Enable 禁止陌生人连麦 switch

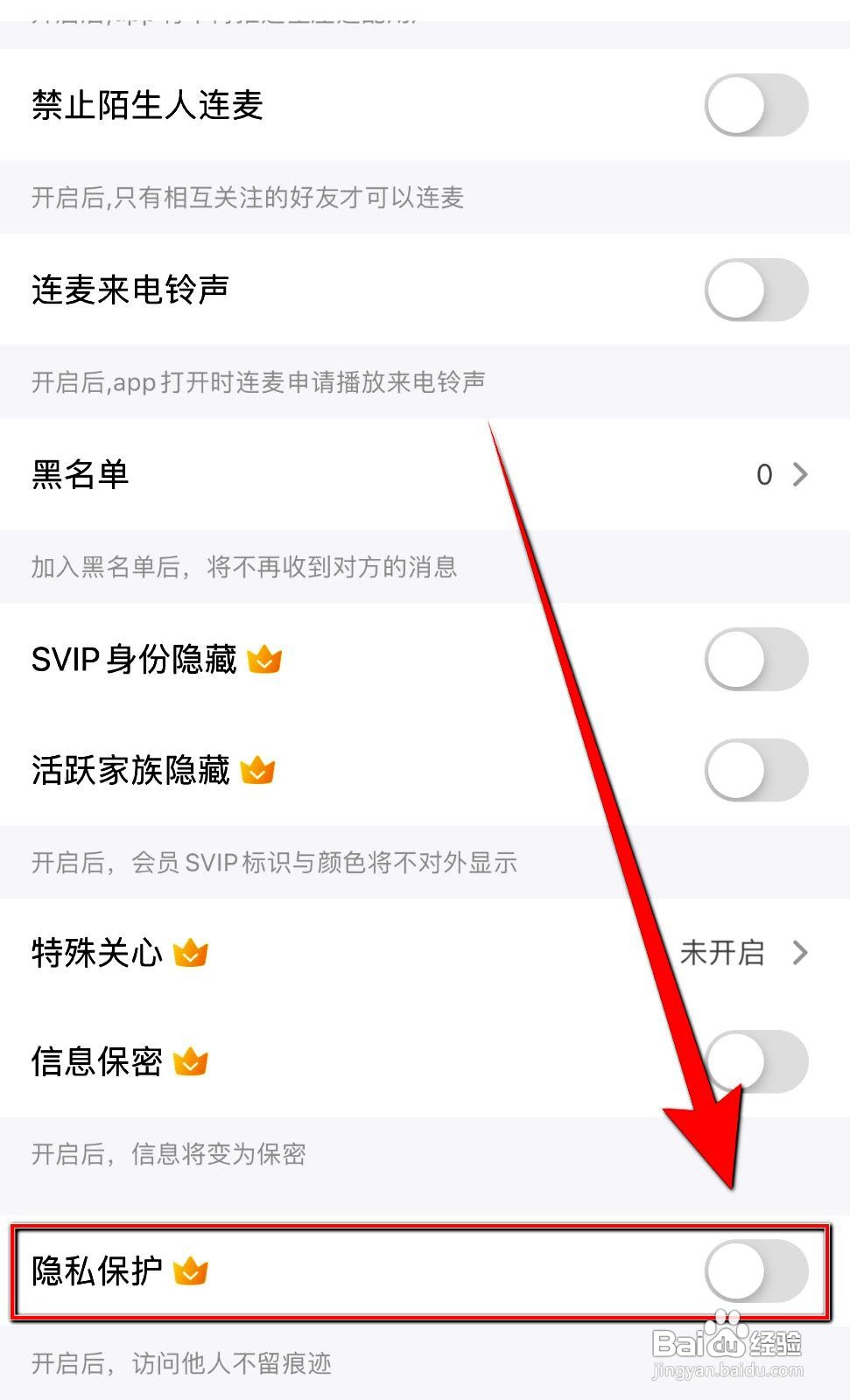(756, 105)
